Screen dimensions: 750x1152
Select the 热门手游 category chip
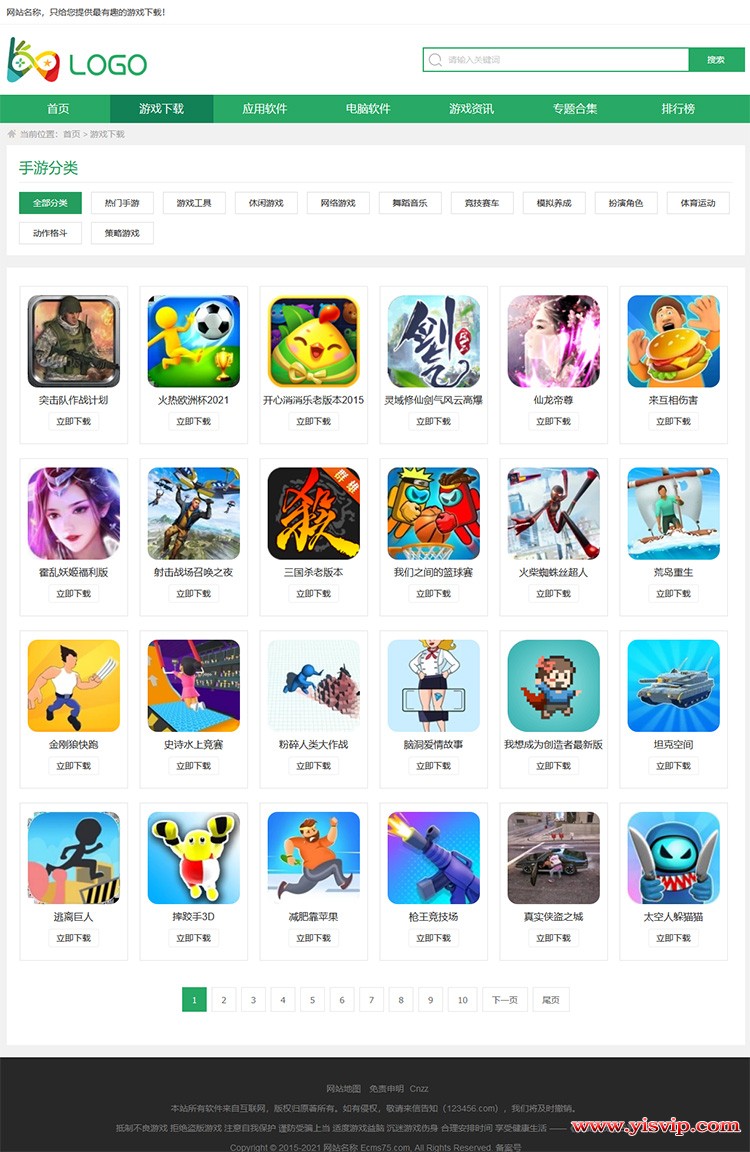coord(122,203)
